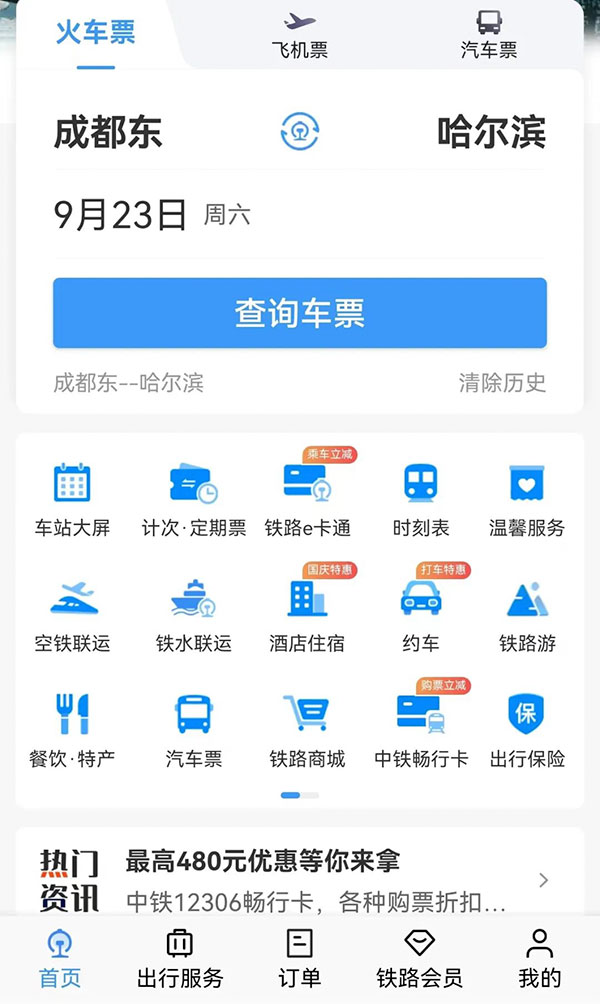Change arrival station 哈尔滨

click(x=491, y=132)
